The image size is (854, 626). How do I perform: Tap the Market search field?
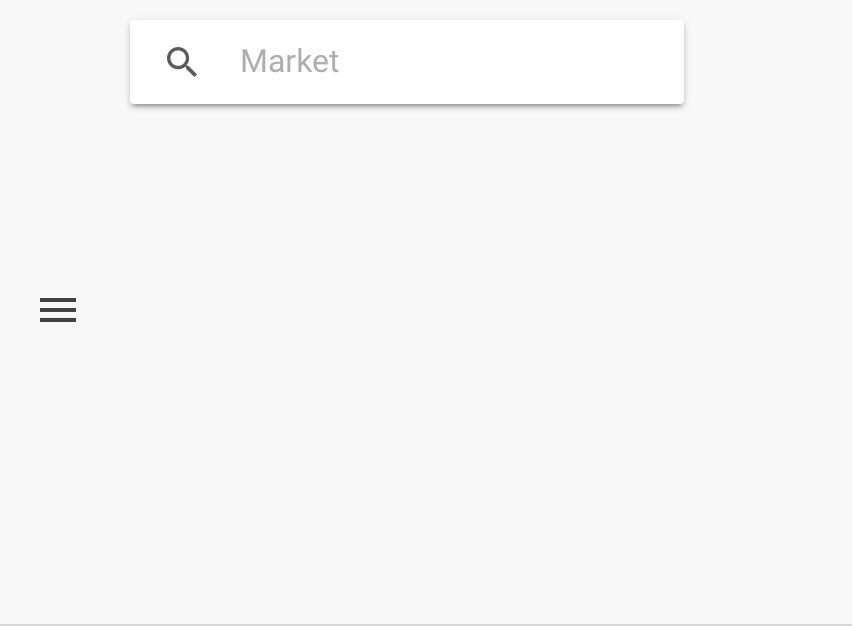click(440, 62)
